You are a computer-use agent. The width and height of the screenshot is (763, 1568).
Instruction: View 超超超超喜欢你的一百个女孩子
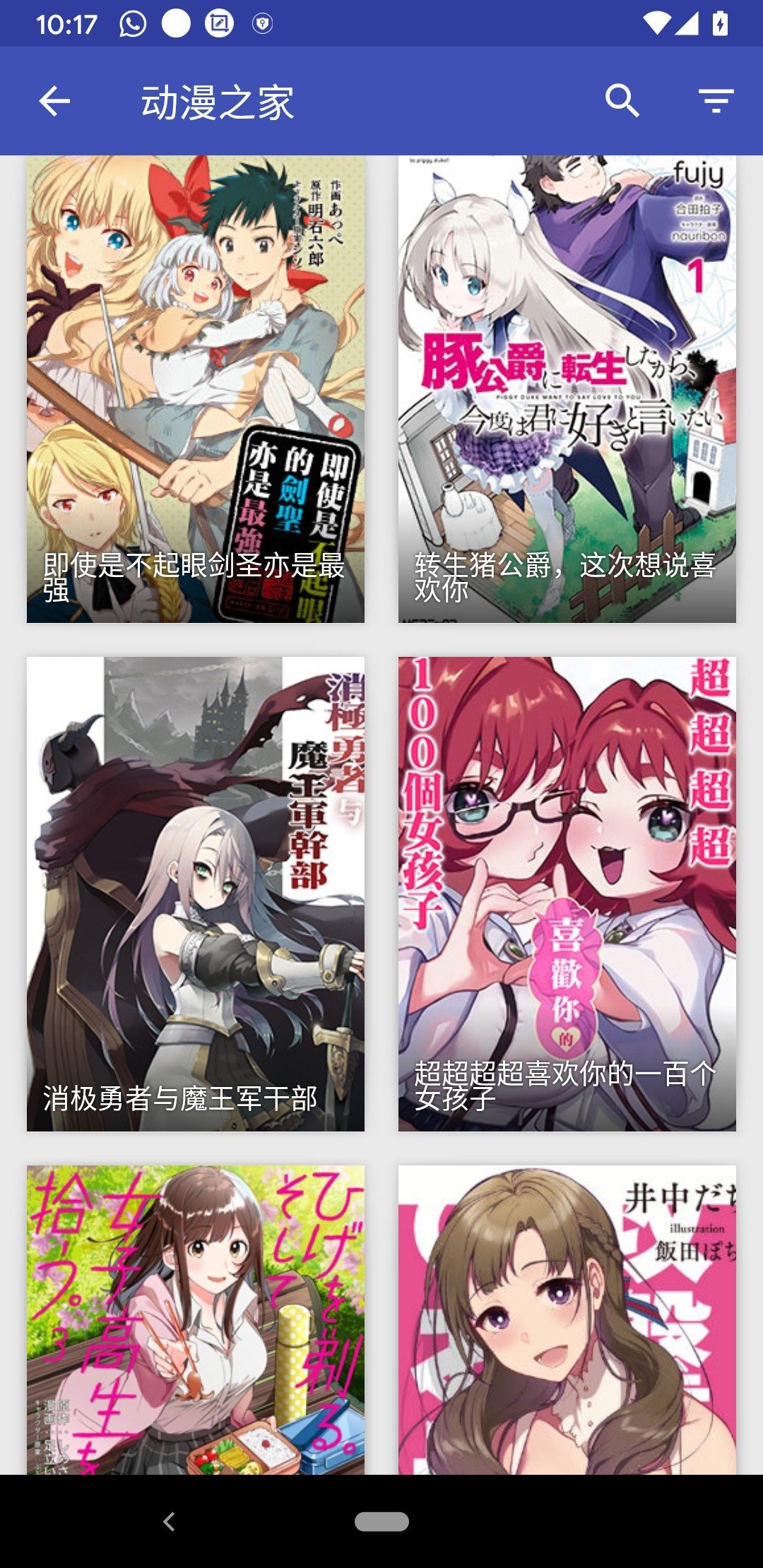567,894
